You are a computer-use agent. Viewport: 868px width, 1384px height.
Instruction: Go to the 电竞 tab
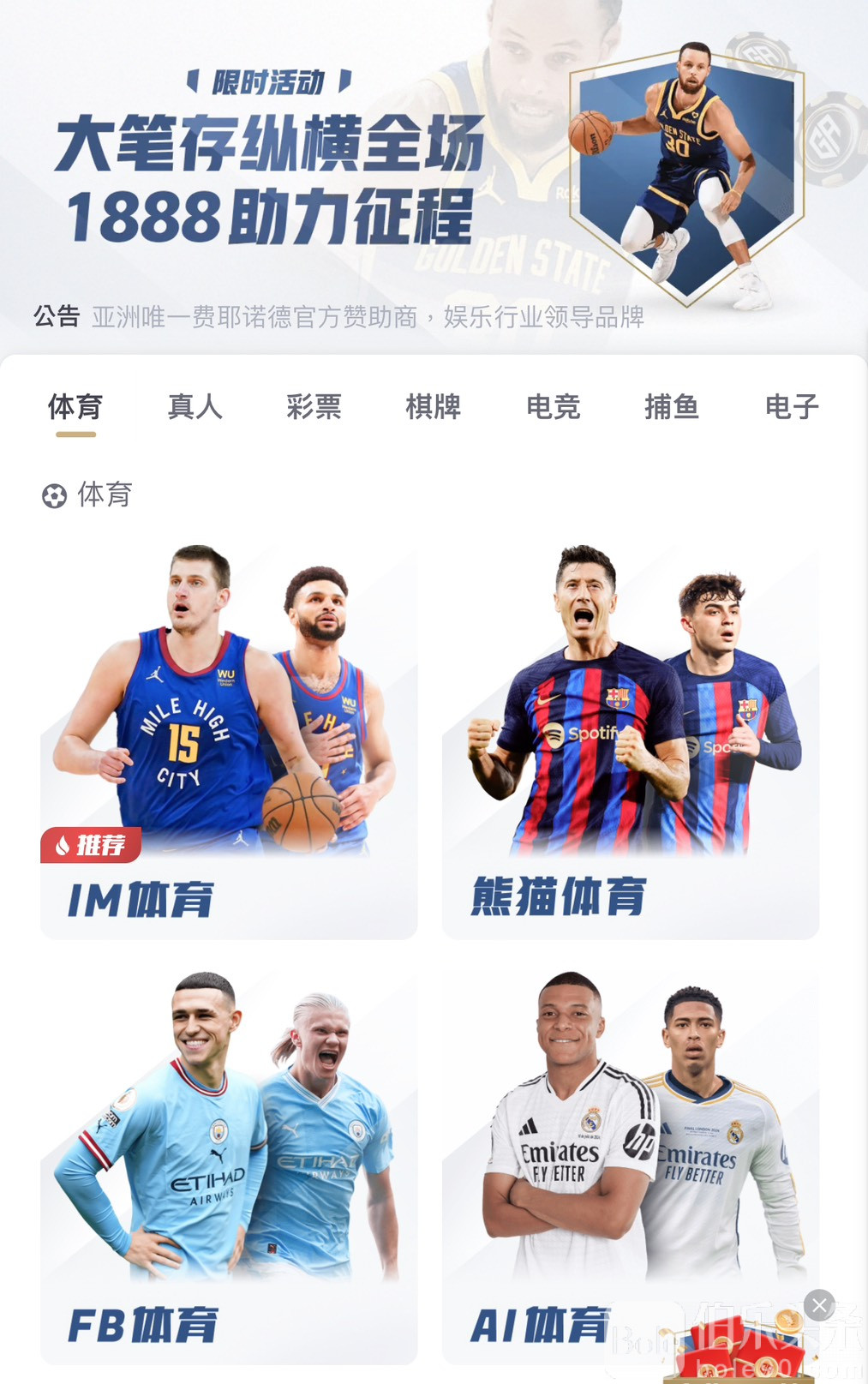pos(553,406)
